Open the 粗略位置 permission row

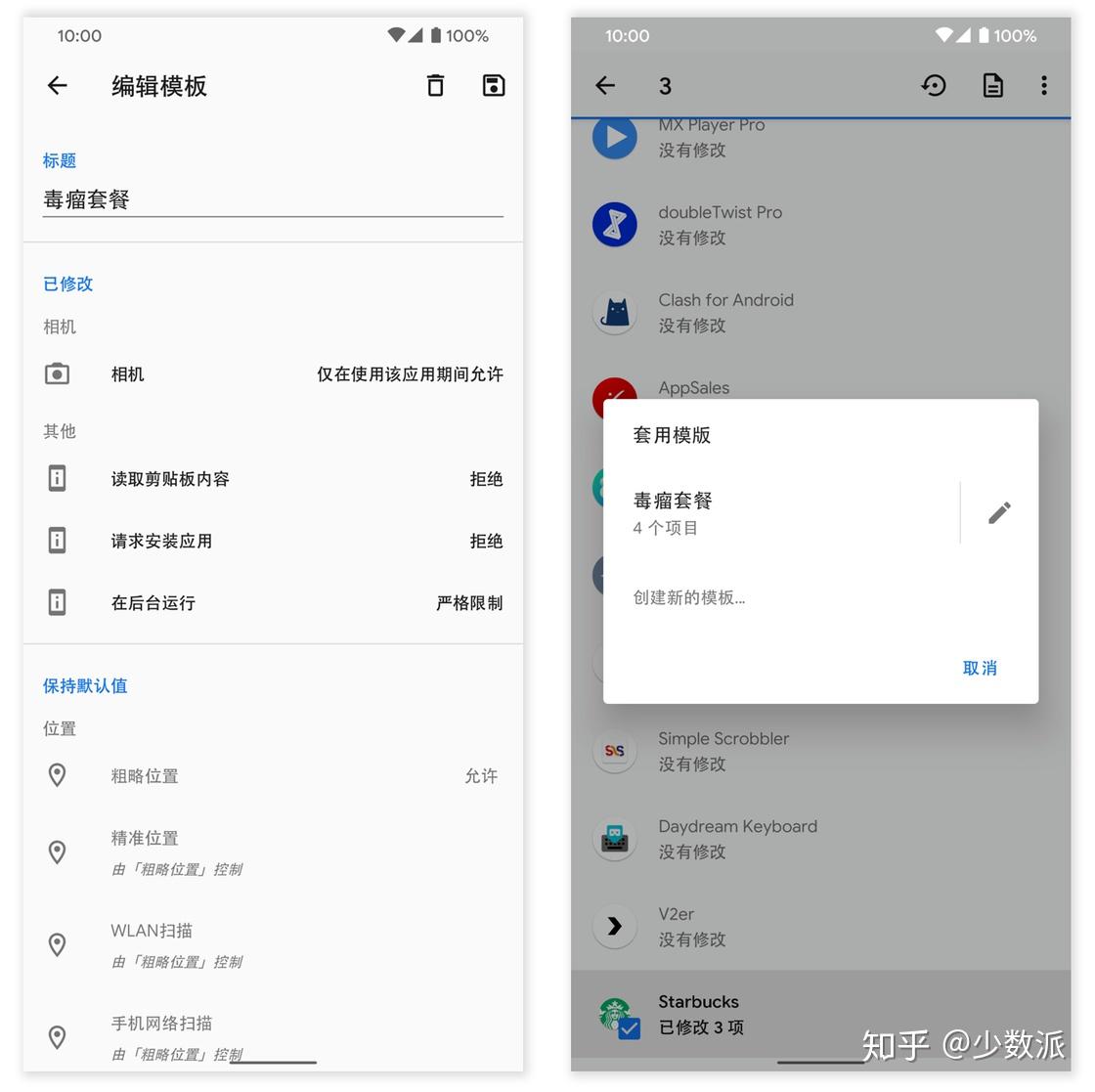[x=272, y=776]
